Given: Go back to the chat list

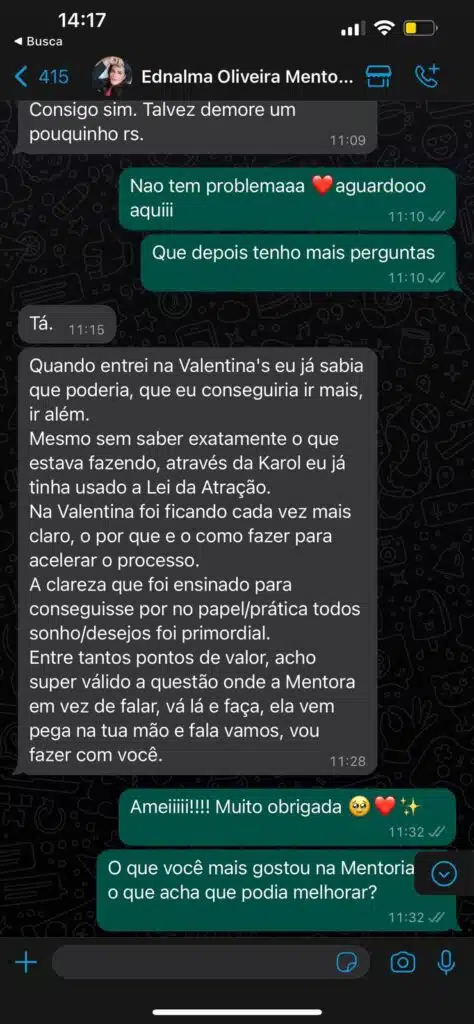Looking at the screenshot, I should 40,77.
